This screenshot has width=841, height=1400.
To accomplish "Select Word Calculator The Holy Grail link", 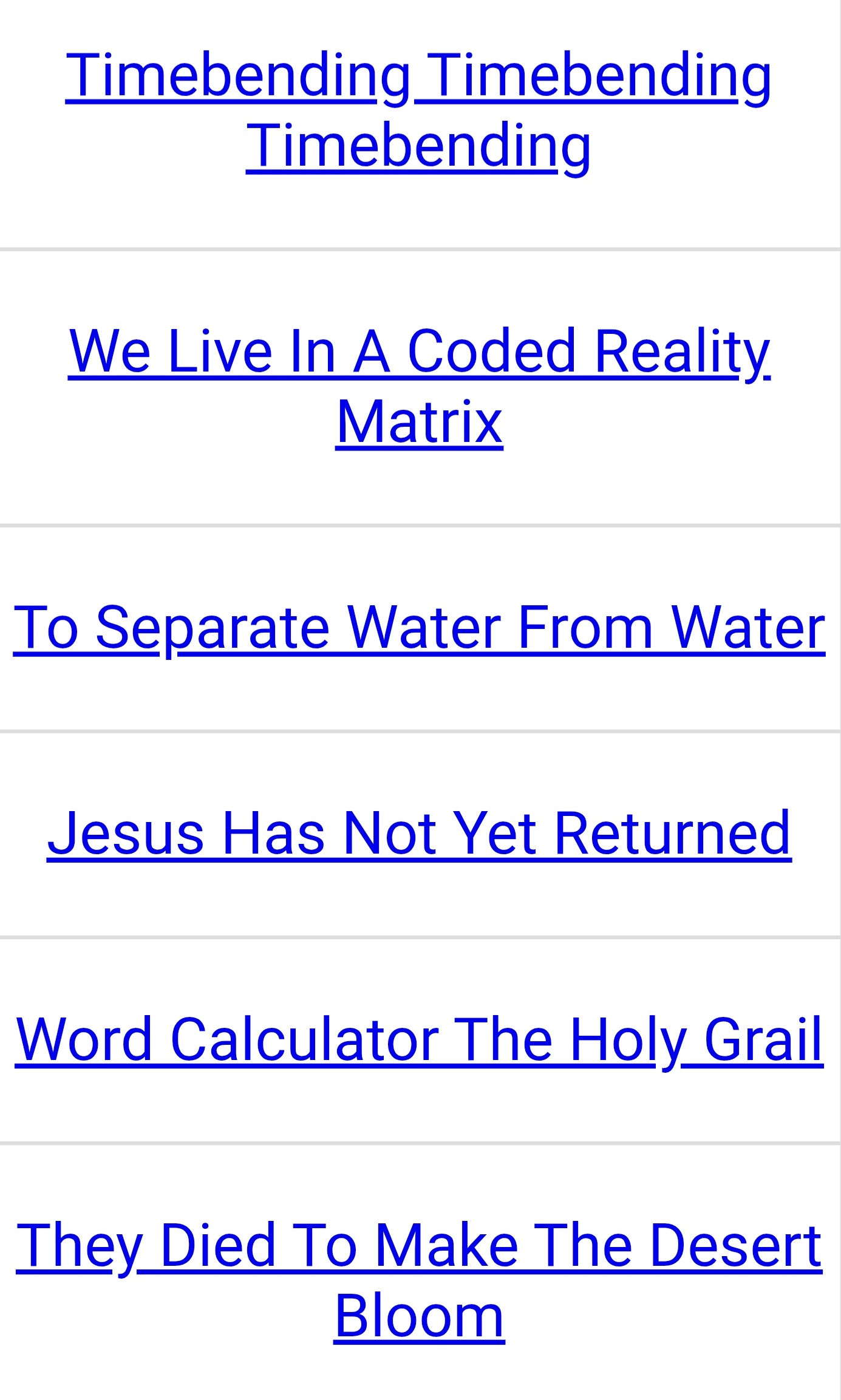I will (419, 1039).
